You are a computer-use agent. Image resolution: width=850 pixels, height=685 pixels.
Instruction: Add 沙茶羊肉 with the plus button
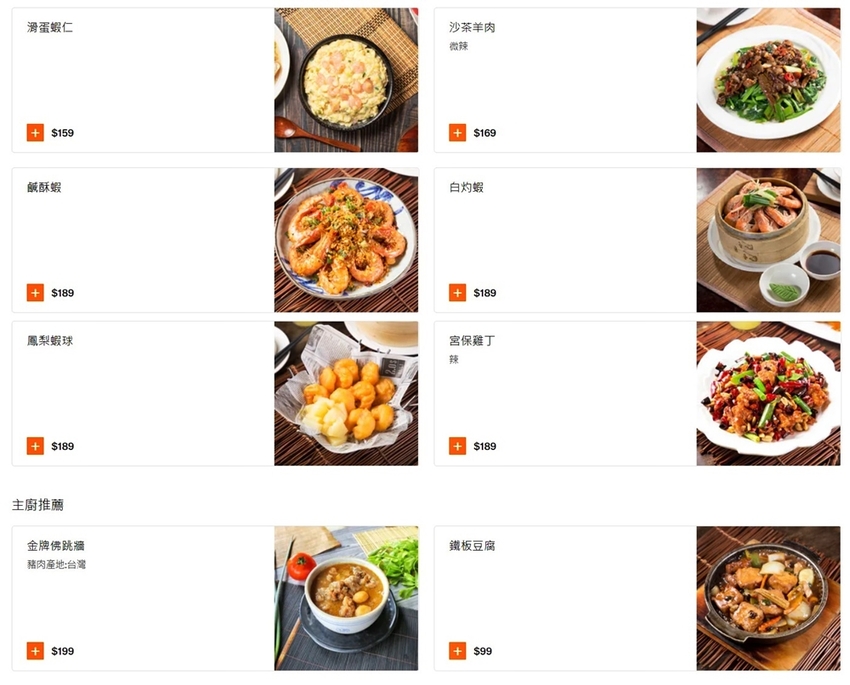click(x=457, y=133)
